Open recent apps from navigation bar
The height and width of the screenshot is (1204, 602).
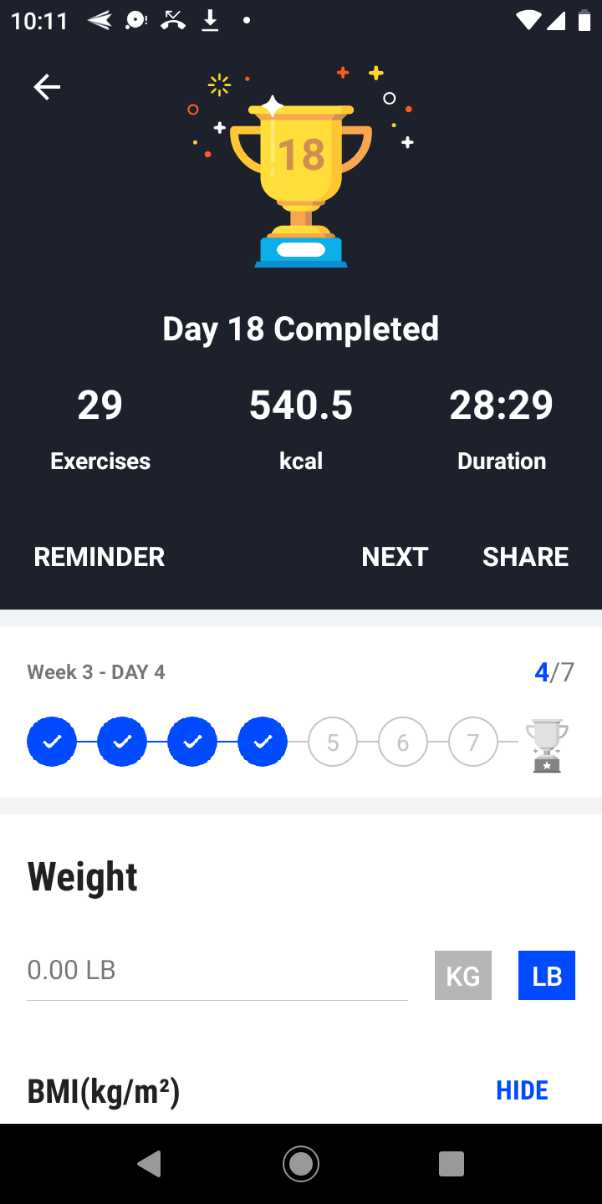coord(451,1163)
